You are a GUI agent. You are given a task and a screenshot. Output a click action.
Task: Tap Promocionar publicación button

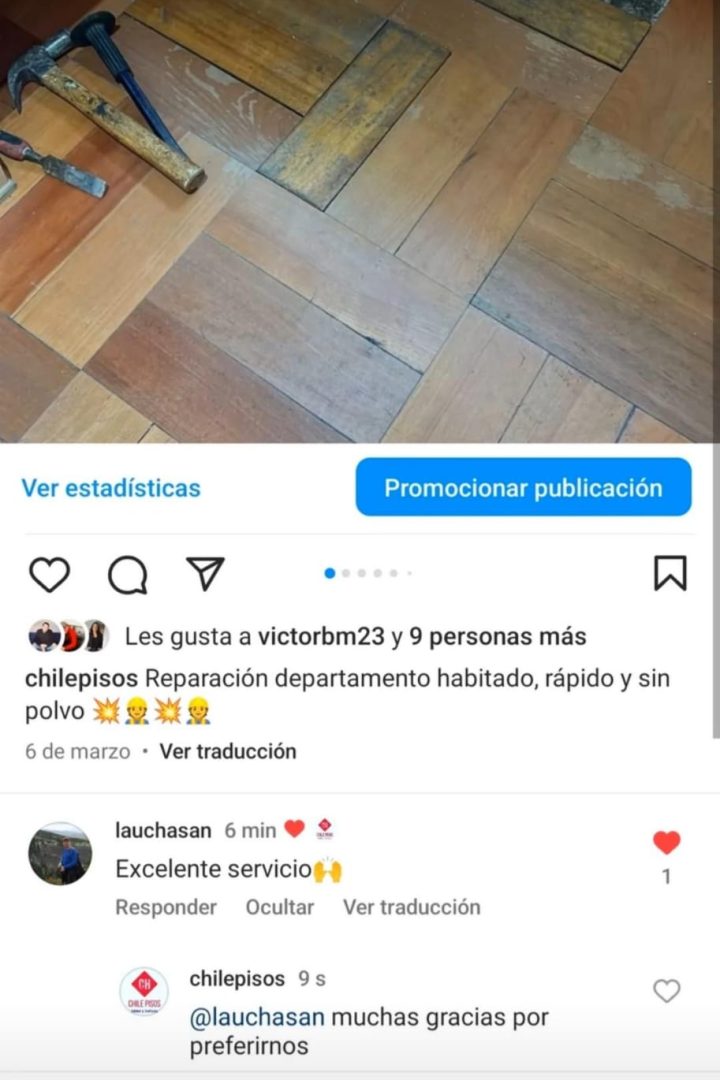click(523, 488)
